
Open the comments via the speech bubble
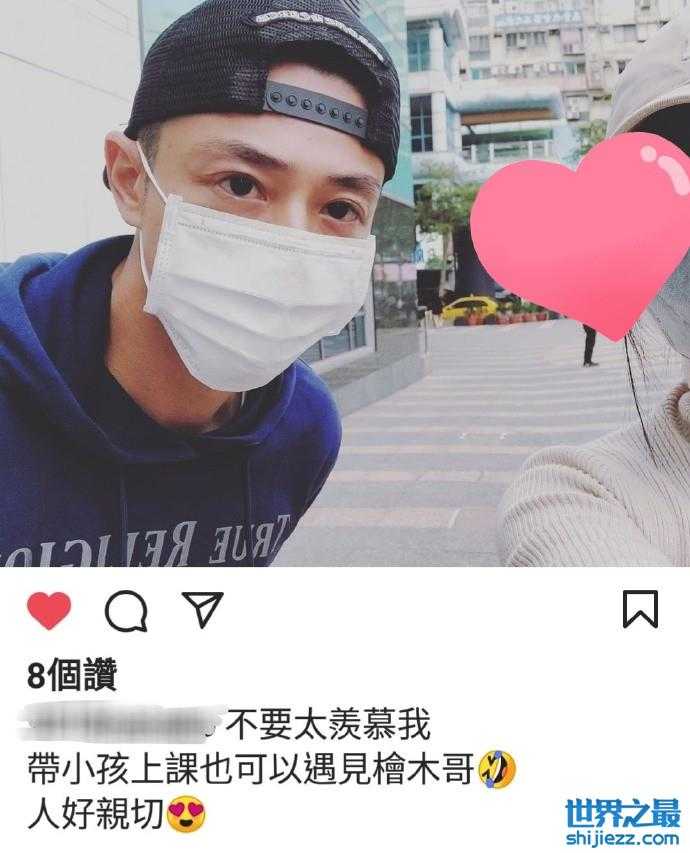coord(126,610)
